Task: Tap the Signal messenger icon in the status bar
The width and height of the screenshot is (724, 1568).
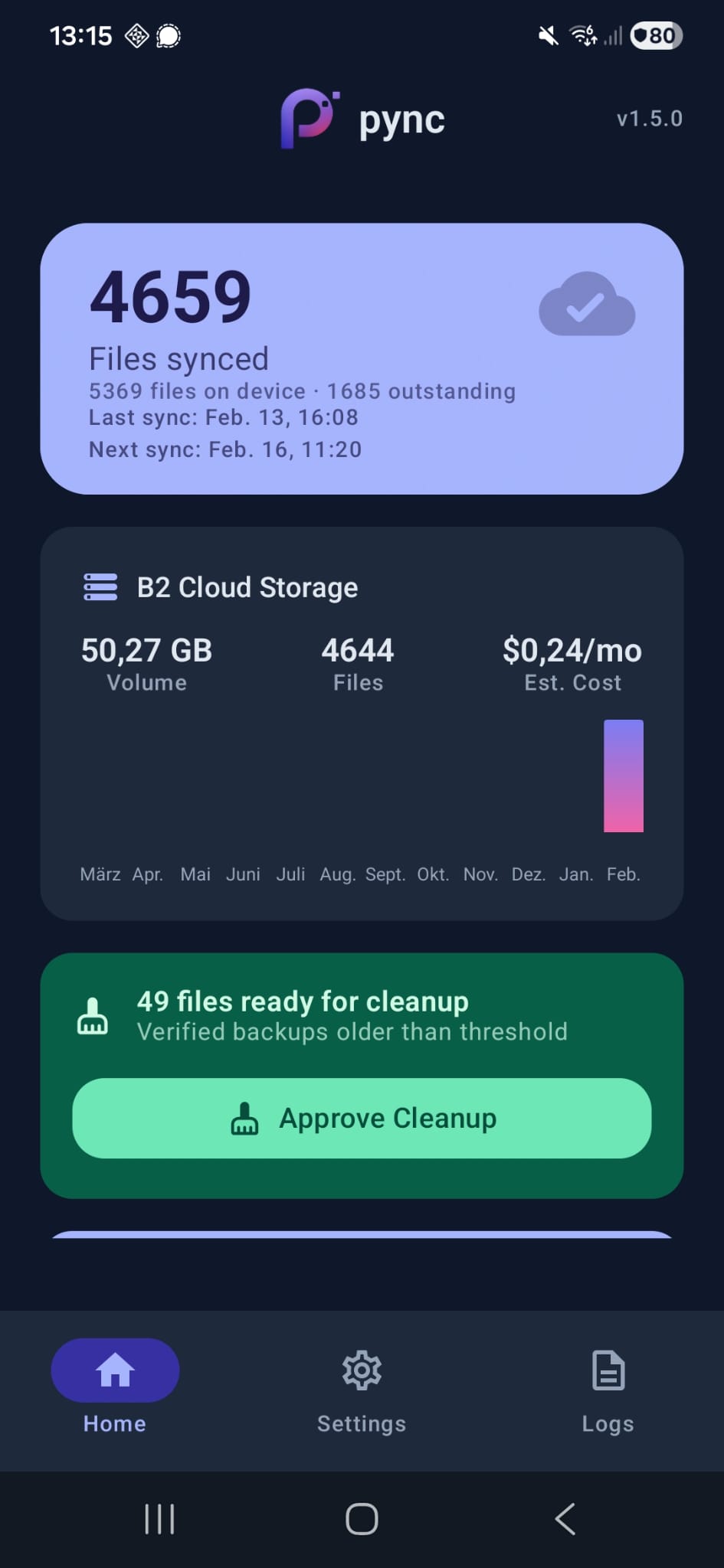Action: [167, 35]
